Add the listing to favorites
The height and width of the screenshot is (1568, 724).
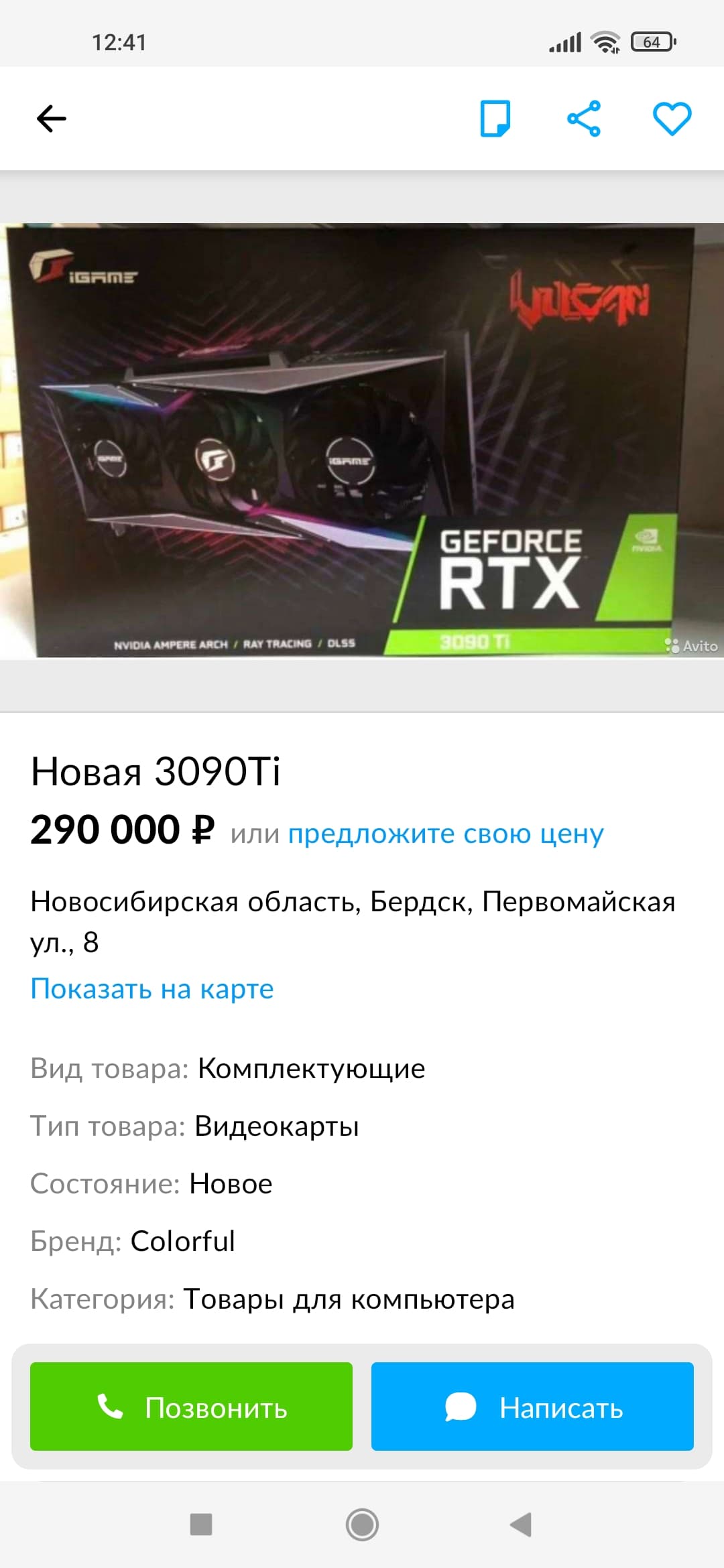(x=672, y=119)
